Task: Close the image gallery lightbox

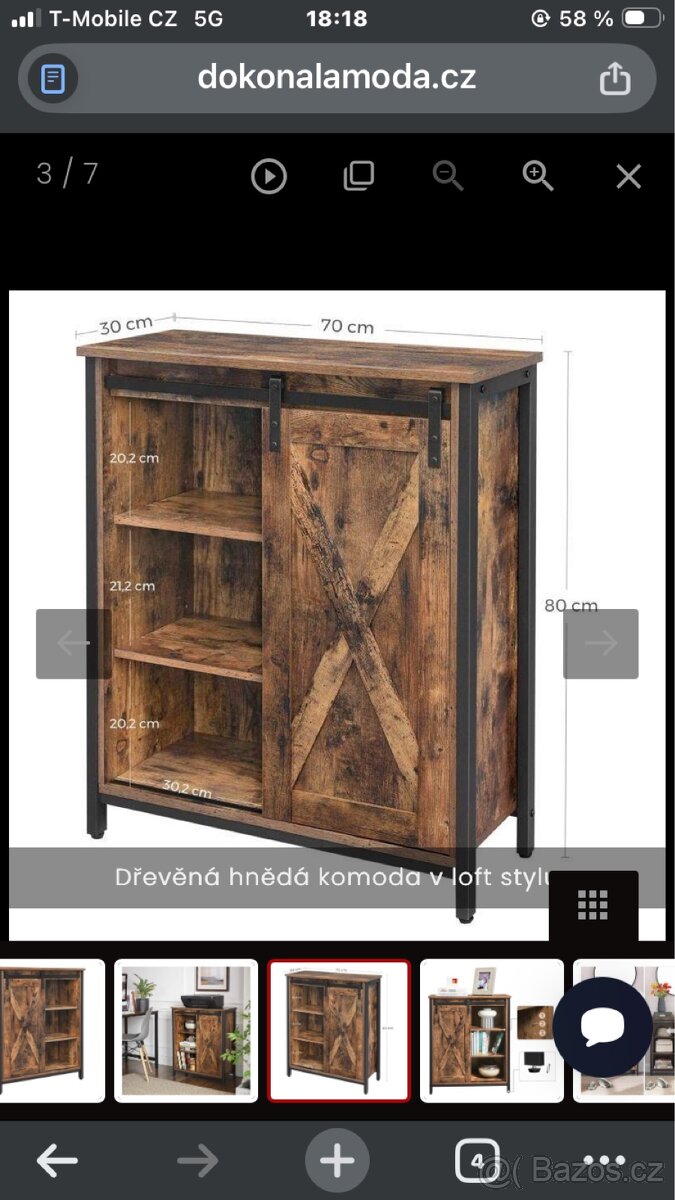Action: pyautogui.click(x=628, y=177)
